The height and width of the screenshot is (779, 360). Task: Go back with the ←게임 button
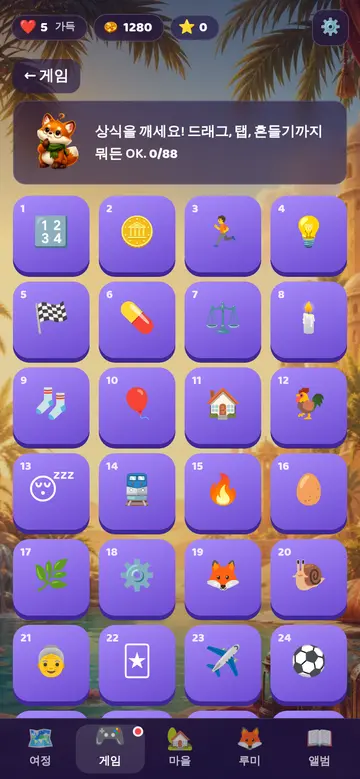click(x=47, y=76)
